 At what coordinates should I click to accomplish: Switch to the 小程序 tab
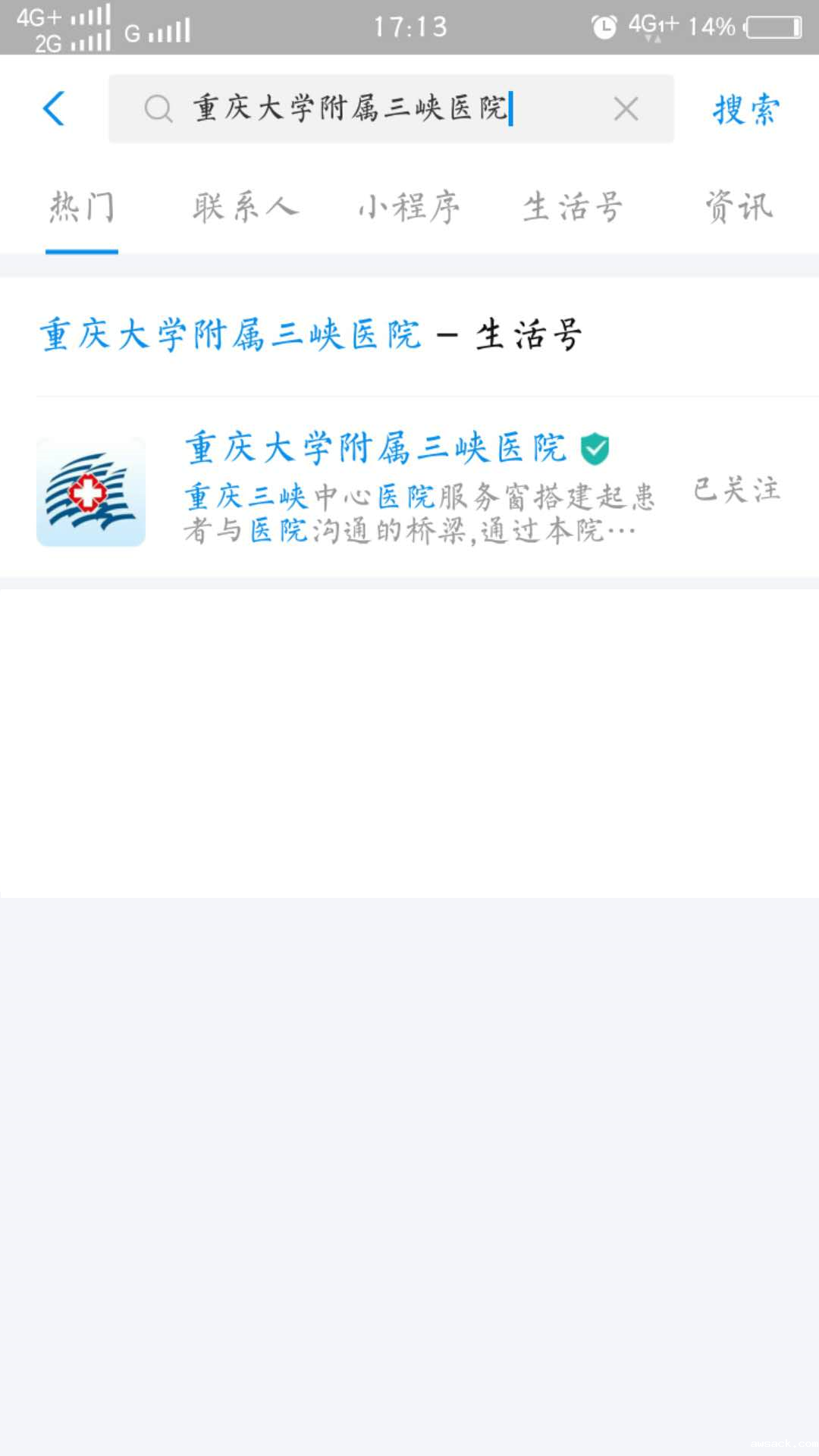coord(409,207)
